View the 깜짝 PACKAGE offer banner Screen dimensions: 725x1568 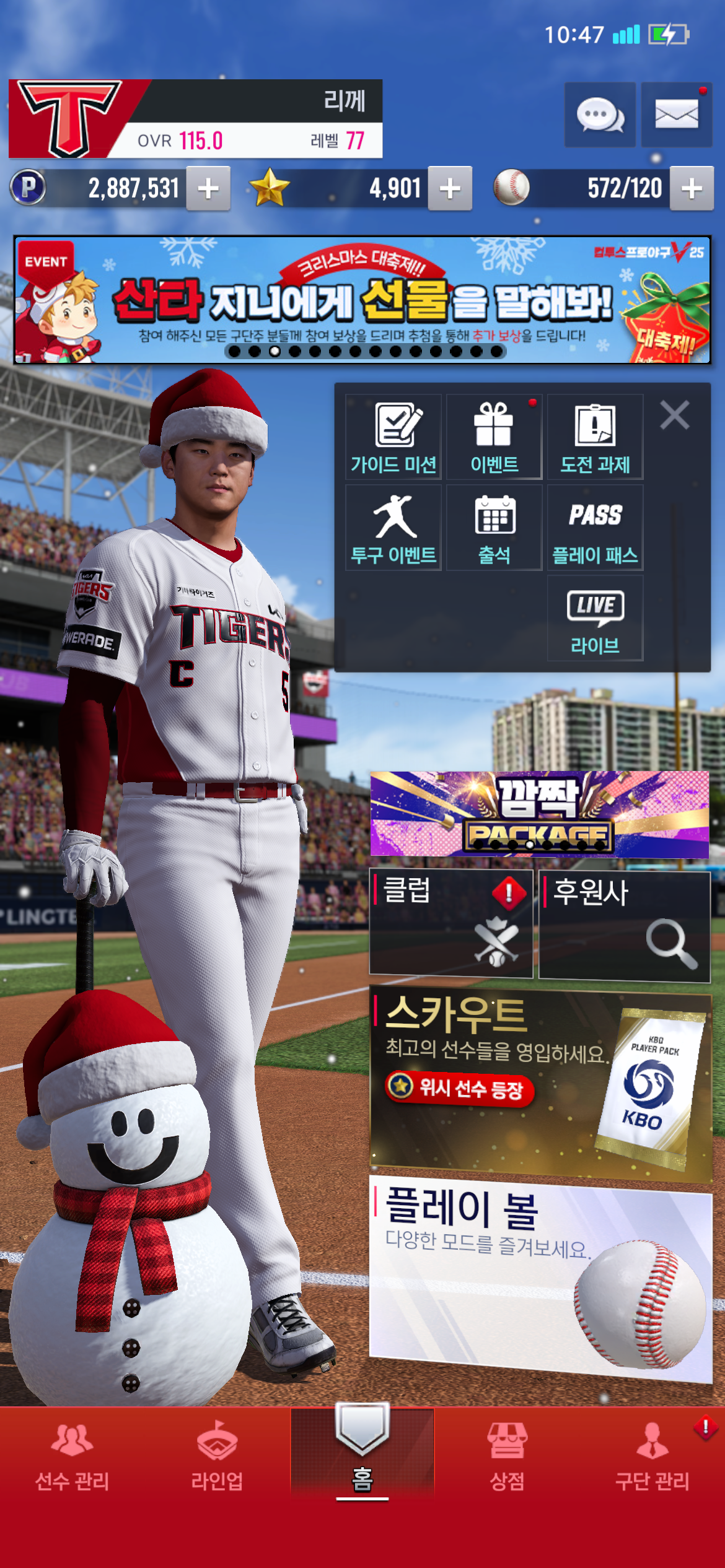point(539,814)
